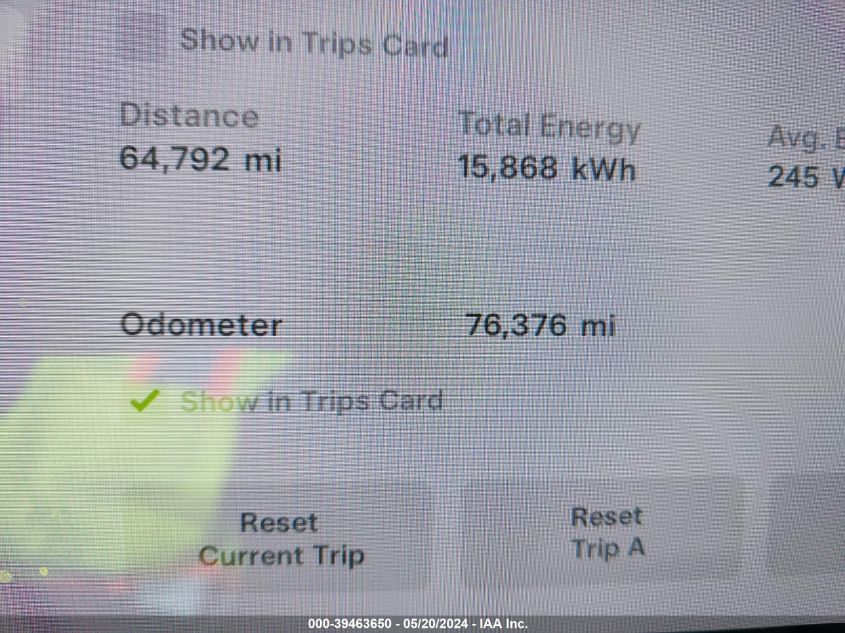Reset the Trip A counter

tap(606, 532)
